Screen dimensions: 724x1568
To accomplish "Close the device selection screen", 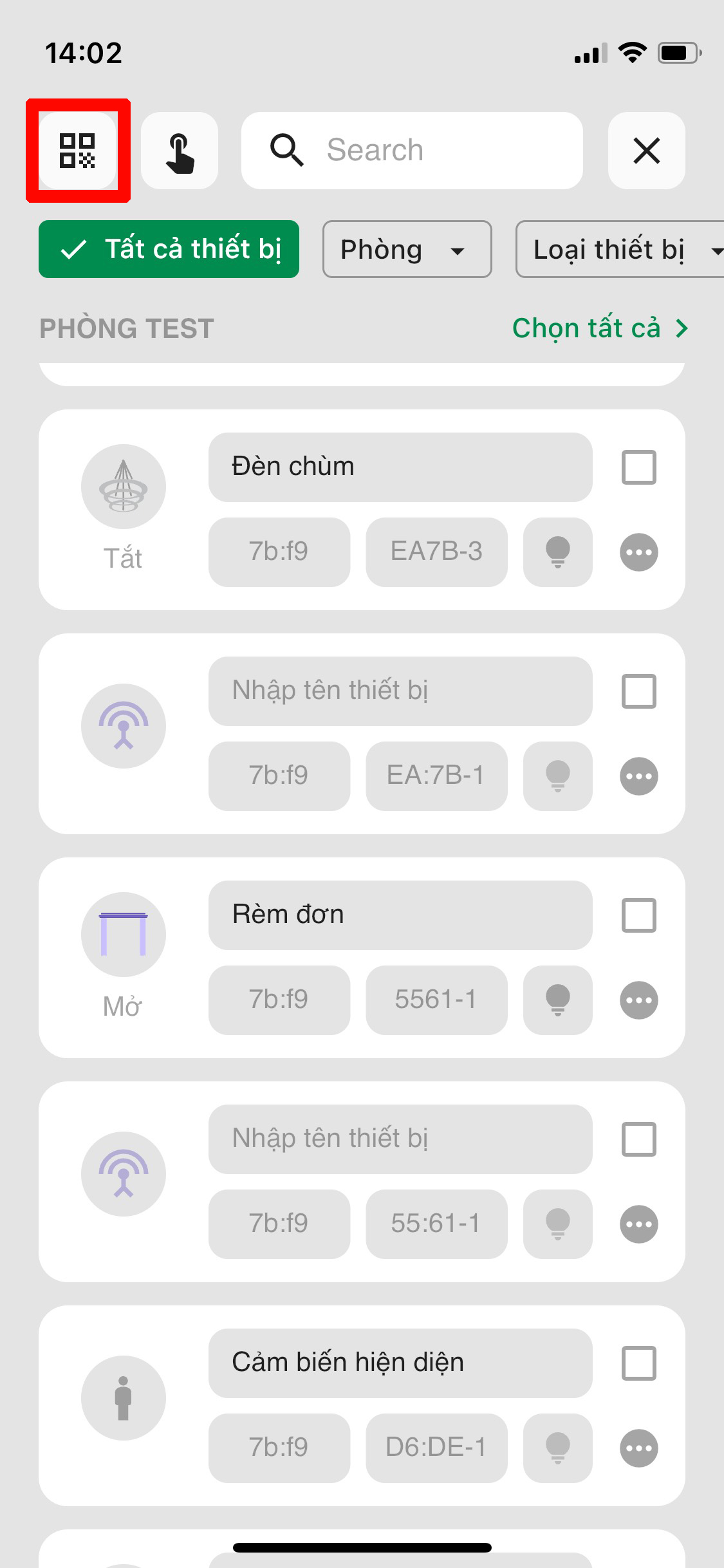I will pos(646,151).
